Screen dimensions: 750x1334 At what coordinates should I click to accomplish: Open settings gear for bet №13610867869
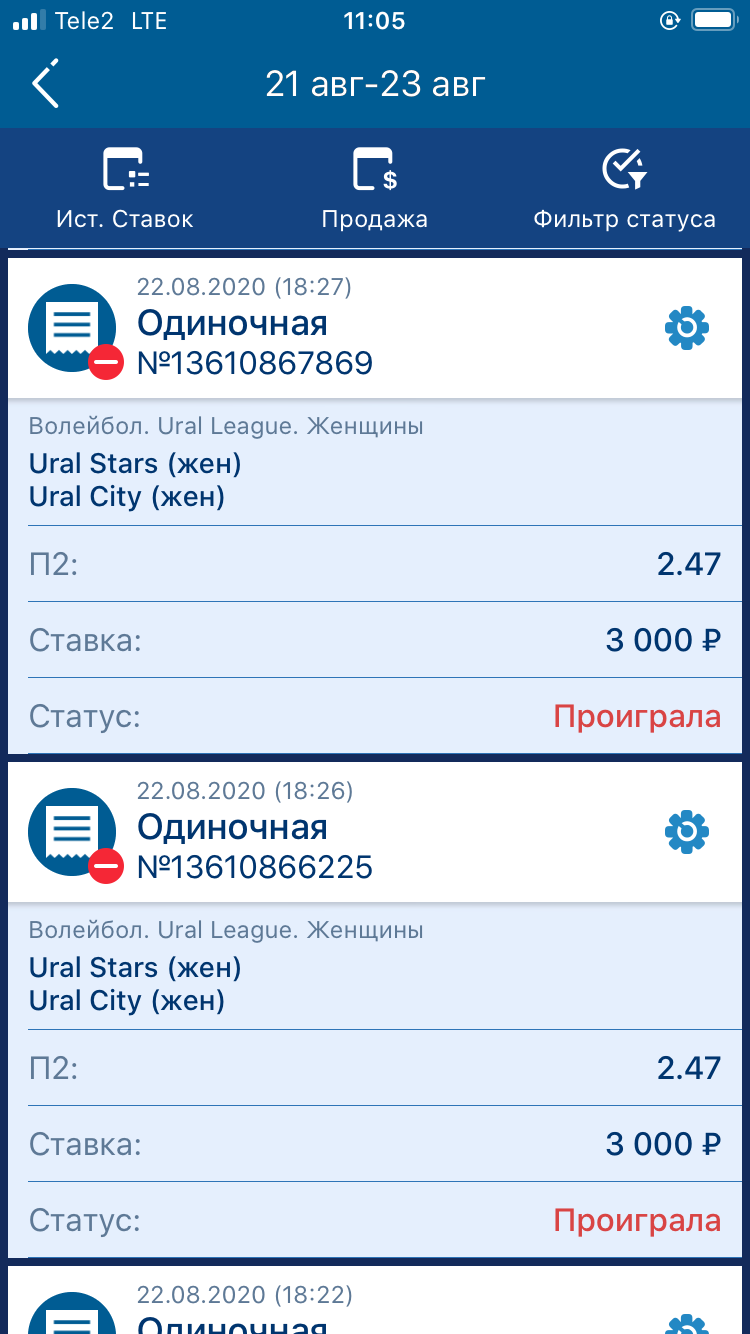687,328
